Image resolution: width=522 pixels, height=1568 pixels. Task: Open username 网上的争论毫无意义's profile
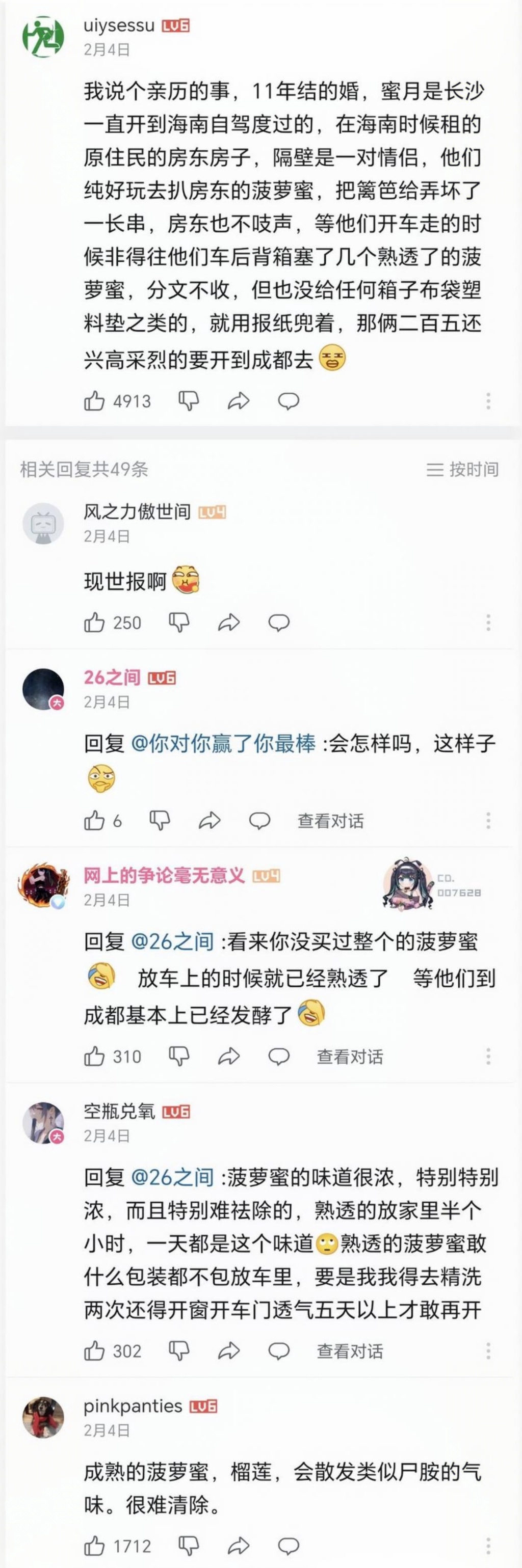click(163, 876)
